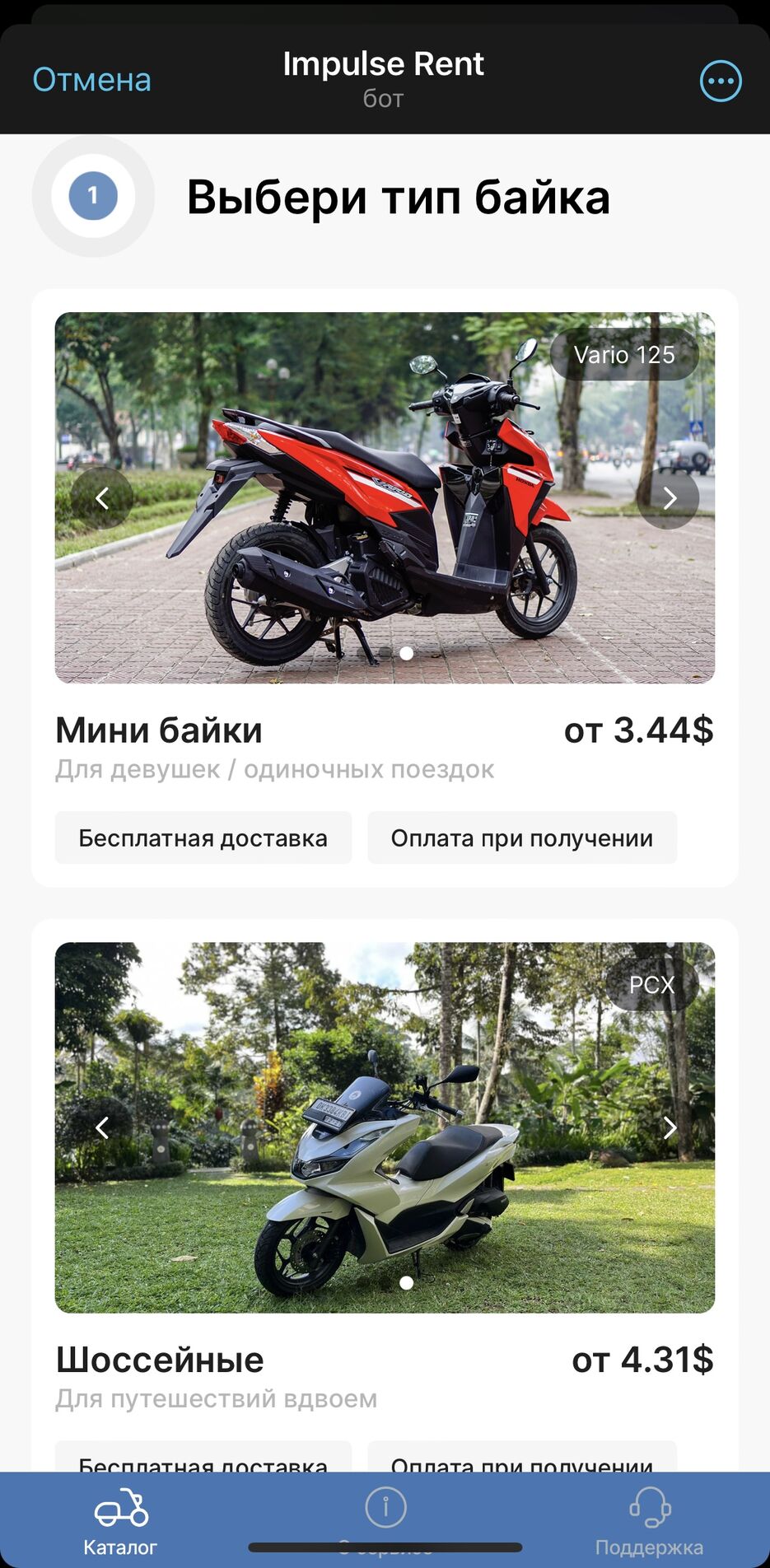
Task: Tap Отмена to cancel the bot window
Action: [x=91, y=80]
